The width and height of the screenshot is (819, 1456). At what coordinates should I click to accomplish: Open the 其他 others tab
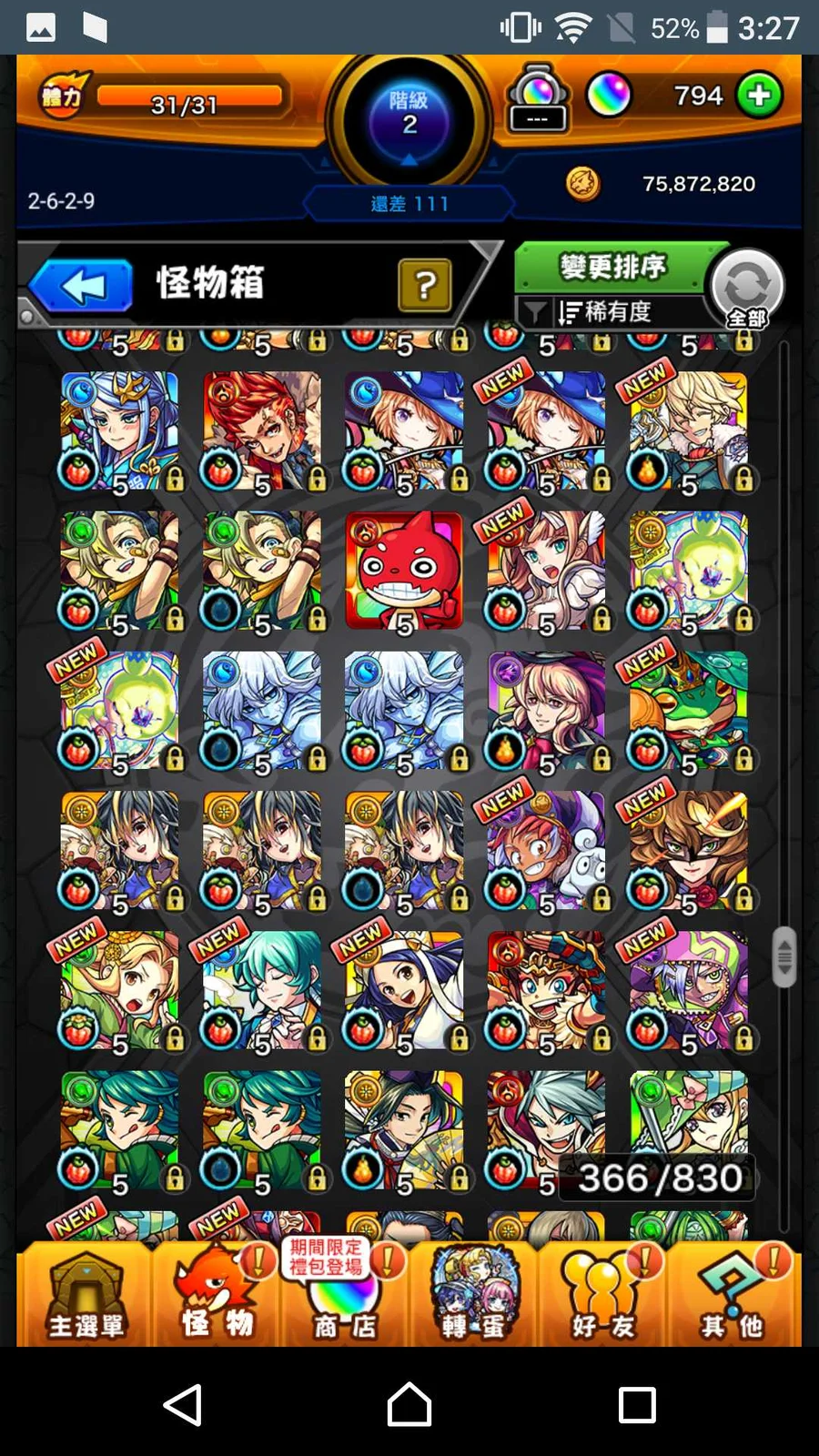tap(733, 1294)
